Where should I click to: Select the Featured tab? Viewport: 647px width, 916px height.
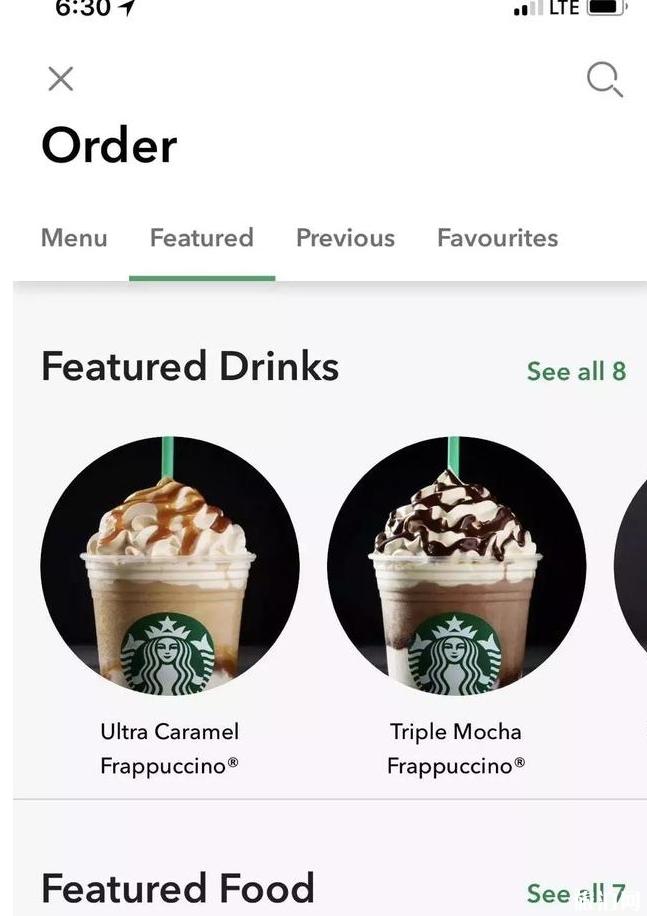click(x=201, y=238)
